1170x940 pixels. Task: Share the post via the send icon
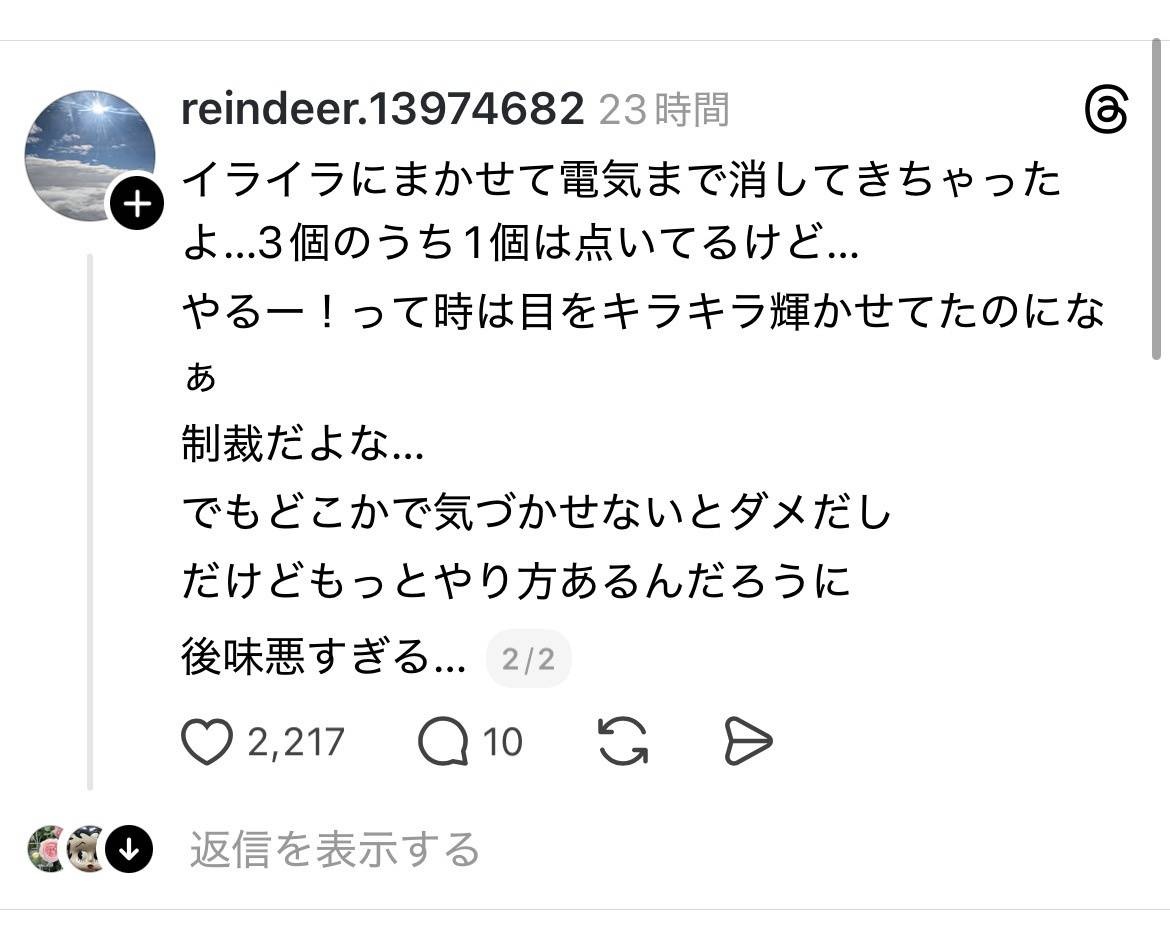(747, 742)
